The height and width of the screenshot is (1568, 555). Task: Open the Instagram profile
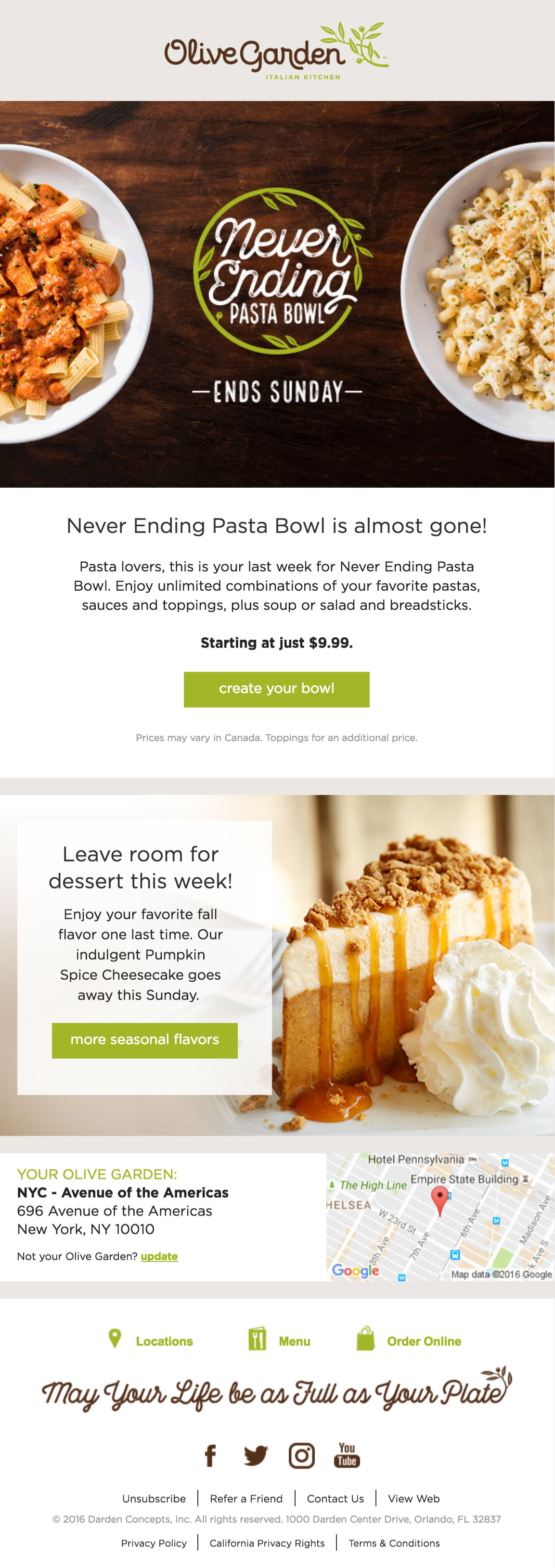(301, 1455)
